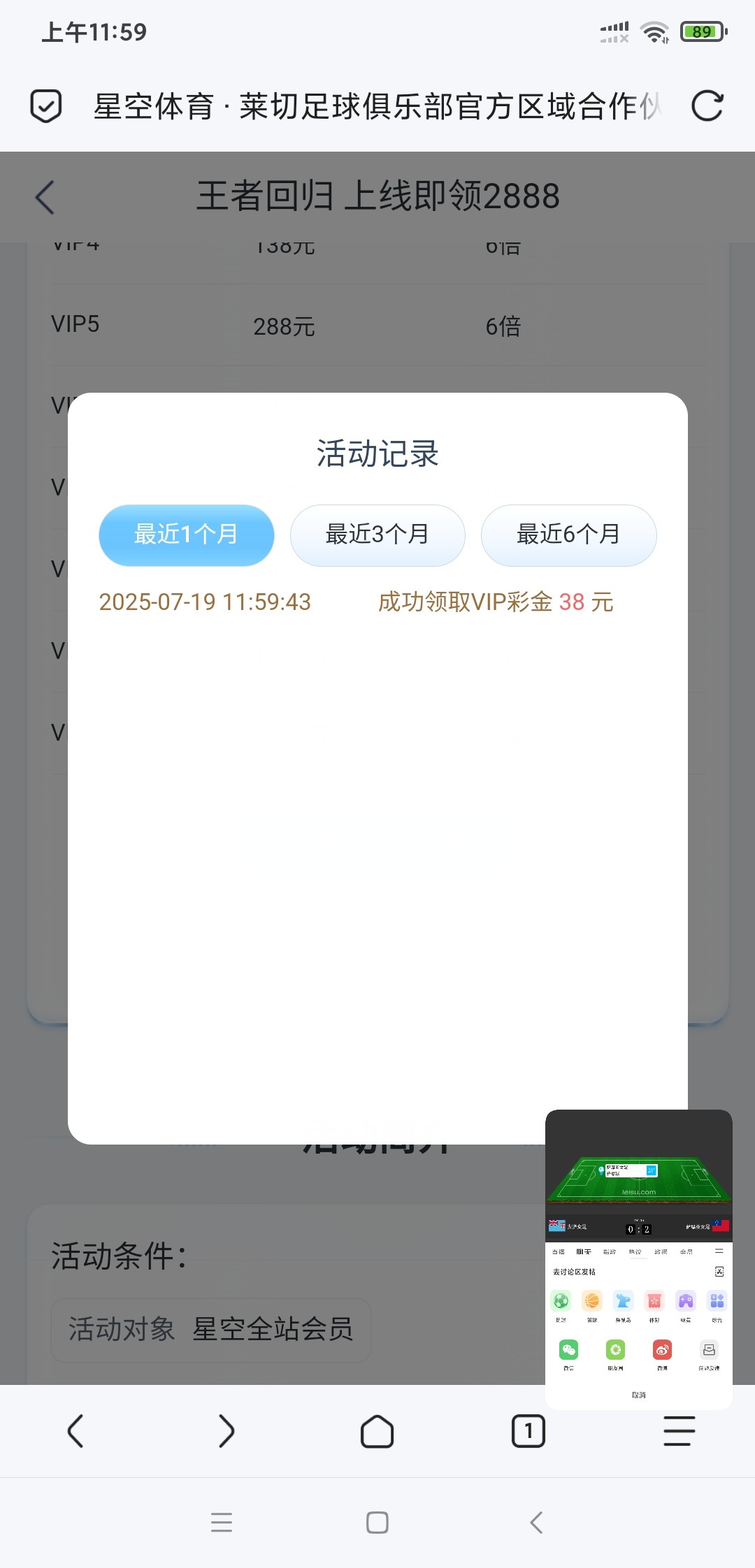Show the 最近6个月 activity records

[568, 535]
